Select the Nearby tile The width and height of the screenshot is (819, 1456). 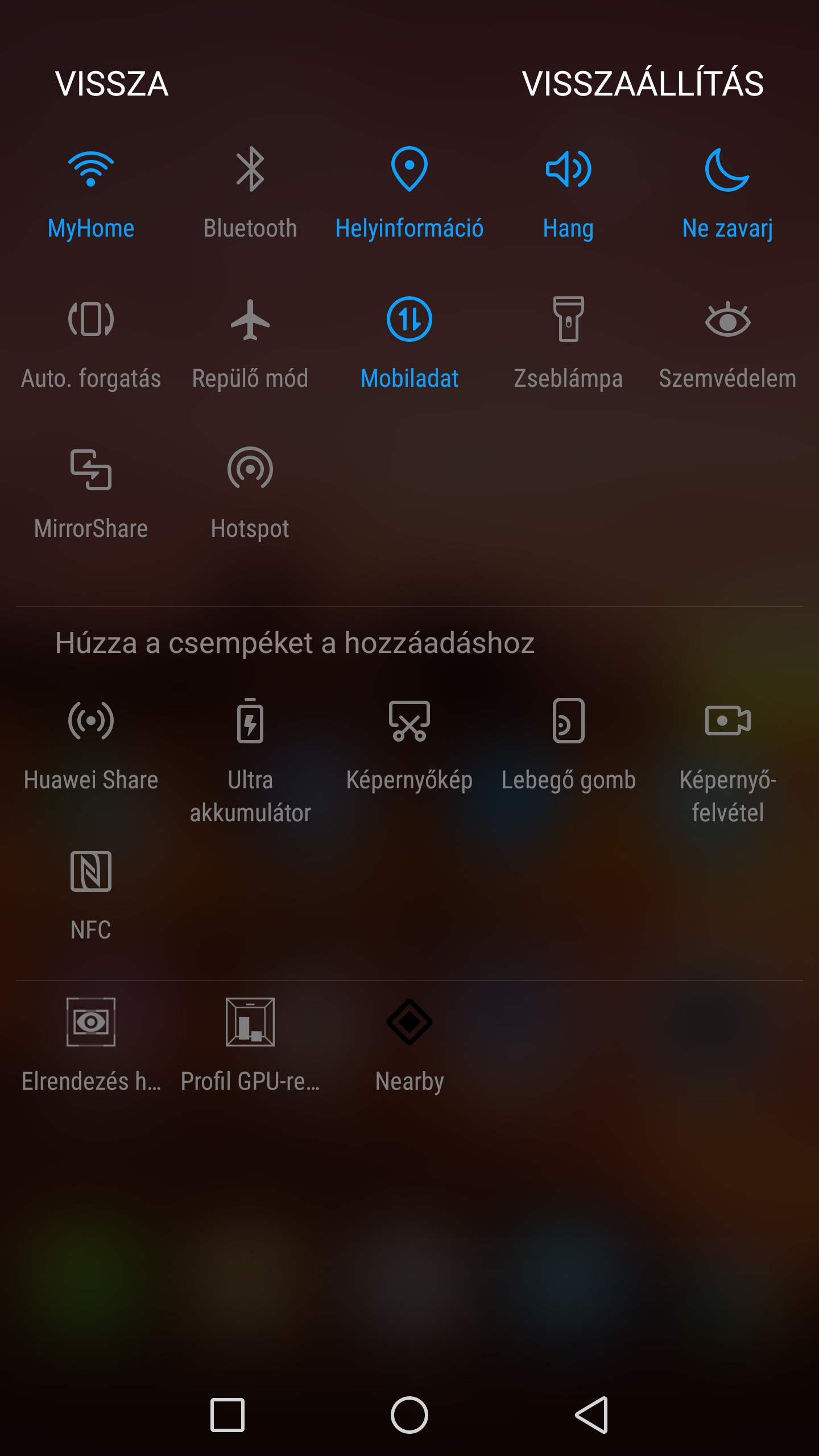[x=409, y=1023]
